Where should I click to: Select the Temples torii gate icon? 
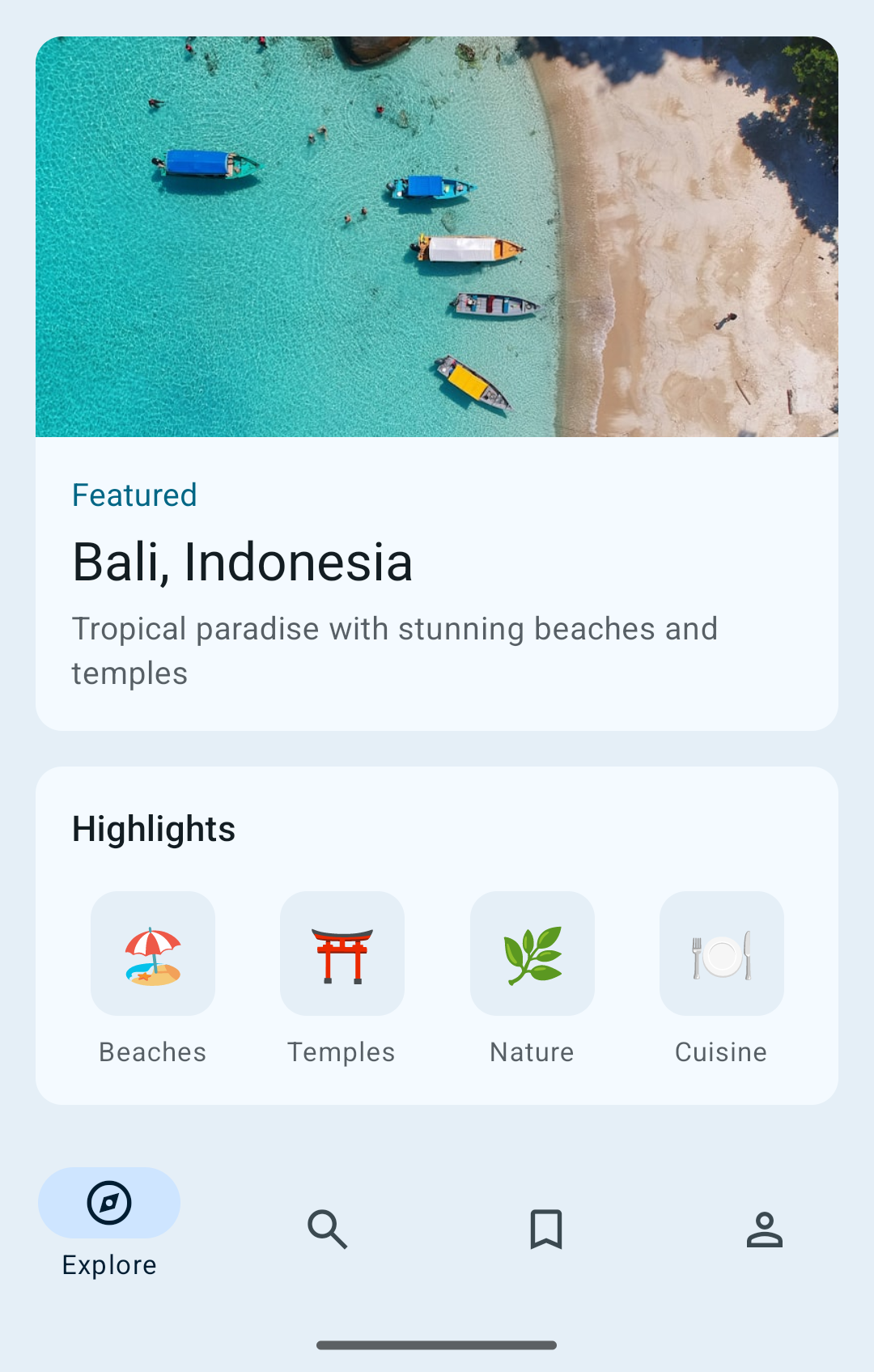(342, 954)
